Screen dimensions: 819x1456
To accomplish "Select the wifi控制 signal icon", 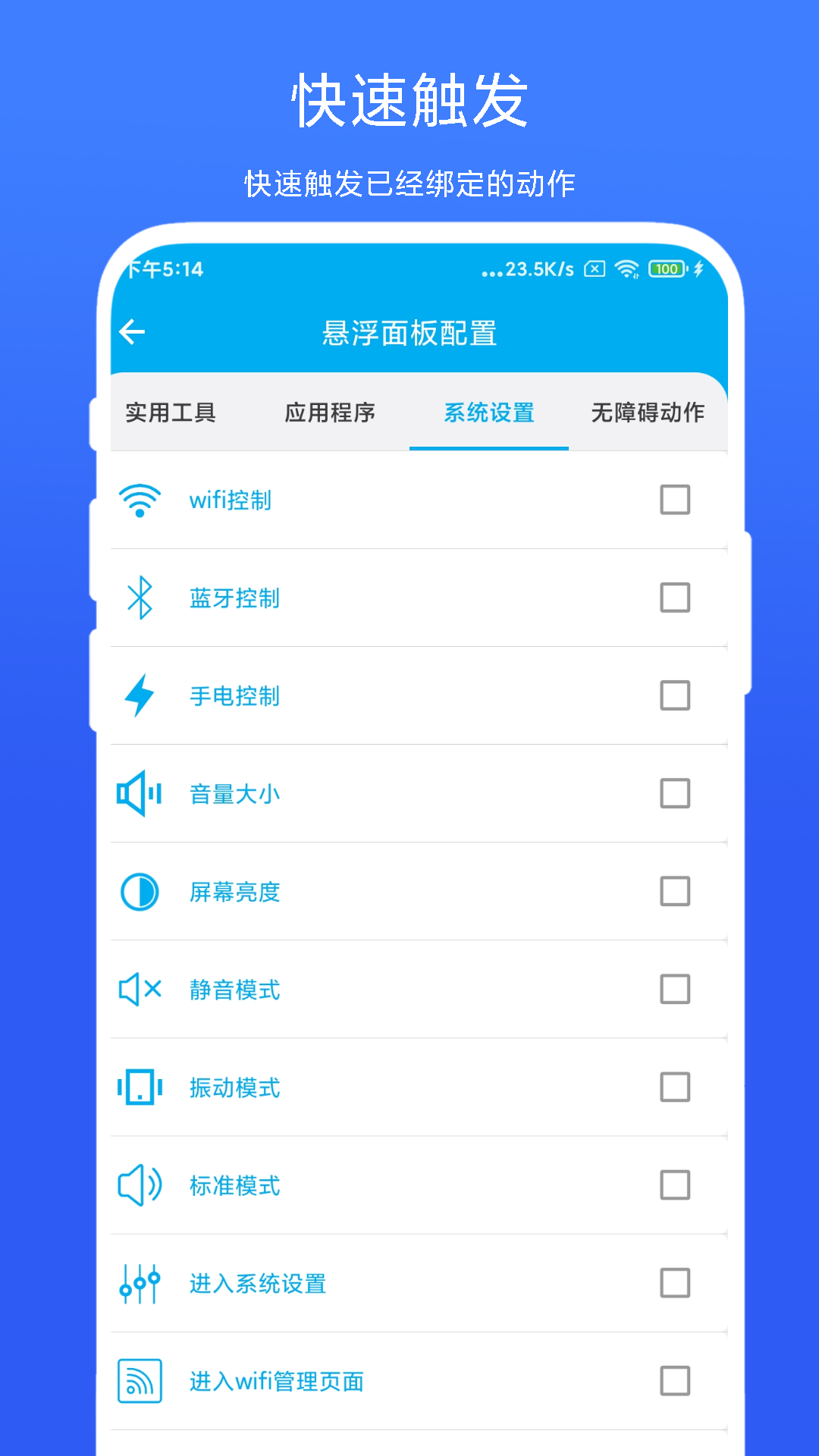I will point(140,500).
